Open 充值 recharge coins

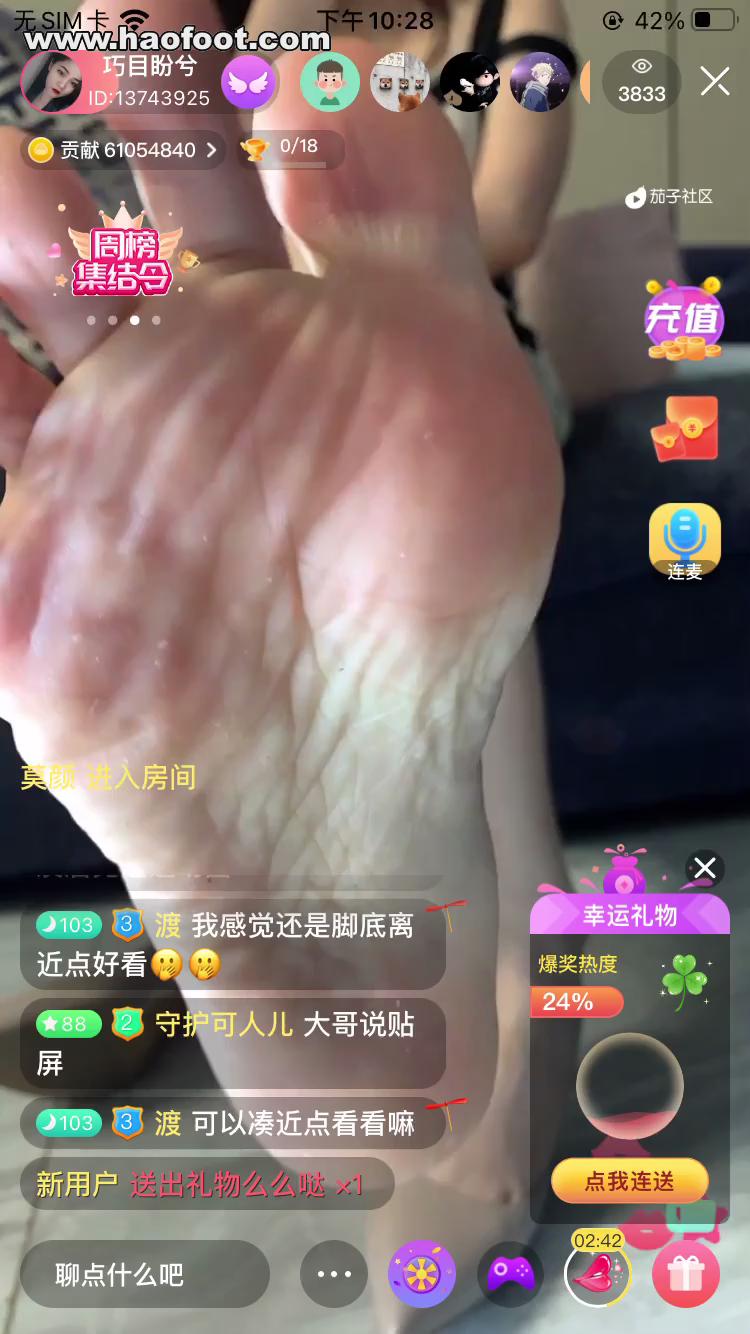point(684,319)
